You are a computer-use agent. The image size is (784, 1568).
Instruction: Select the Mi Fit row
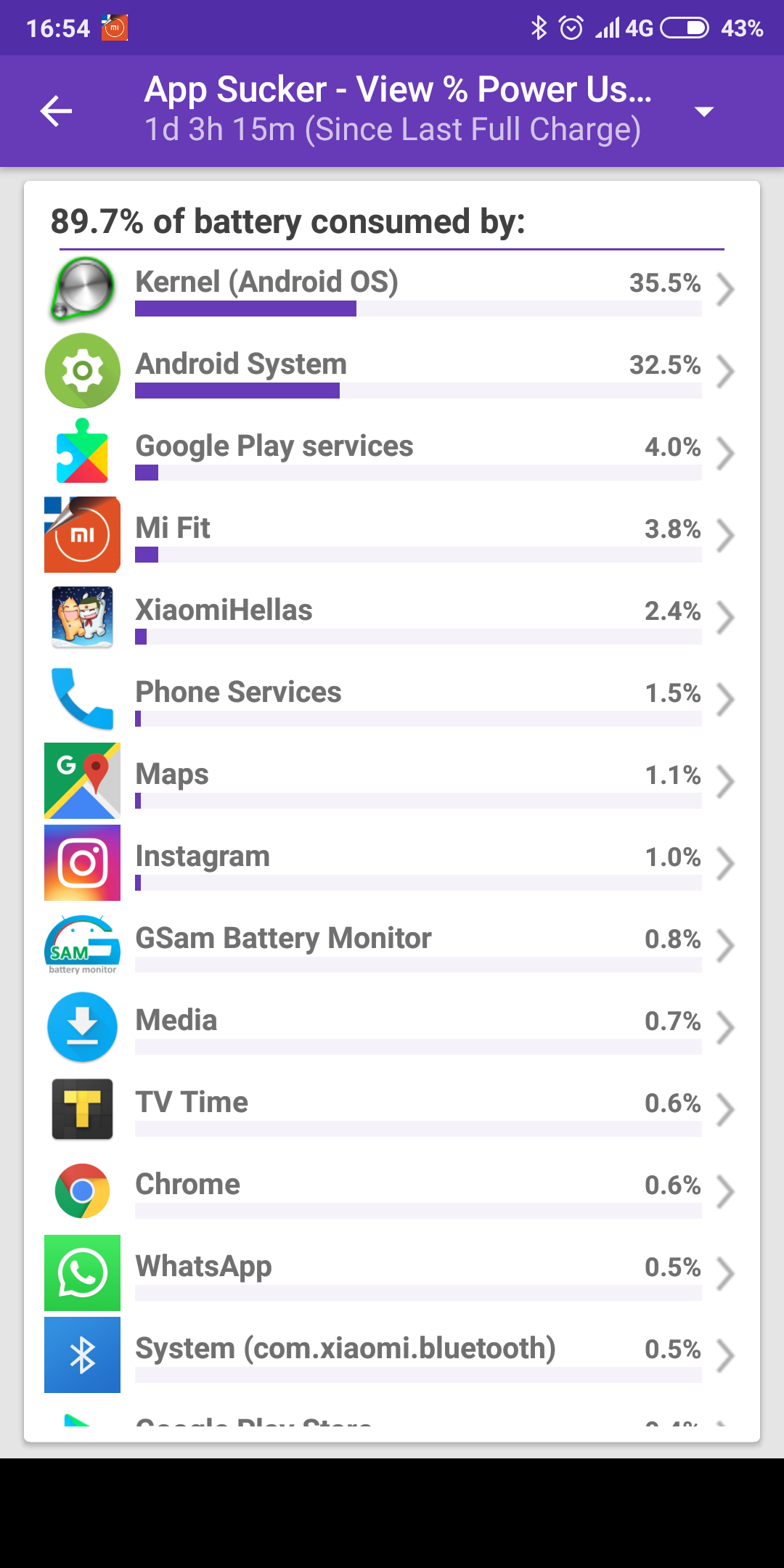tap(392, 535)
